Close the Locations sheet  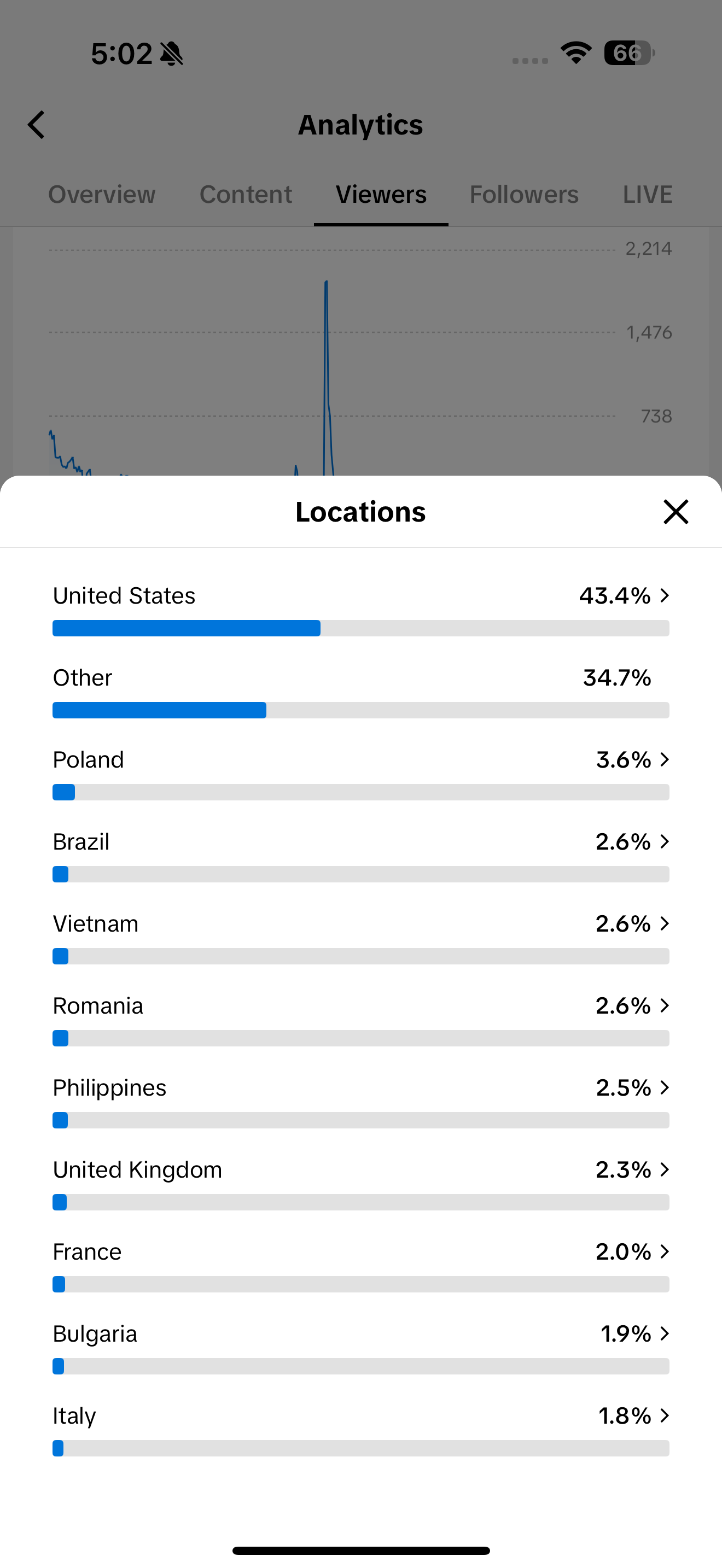coord(676,511)
